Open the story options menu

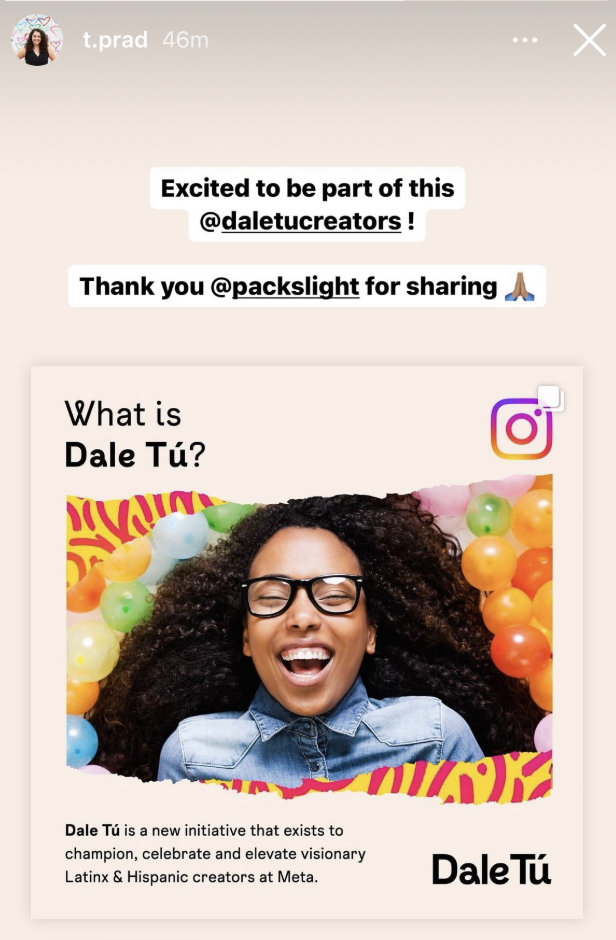(525, 40)
